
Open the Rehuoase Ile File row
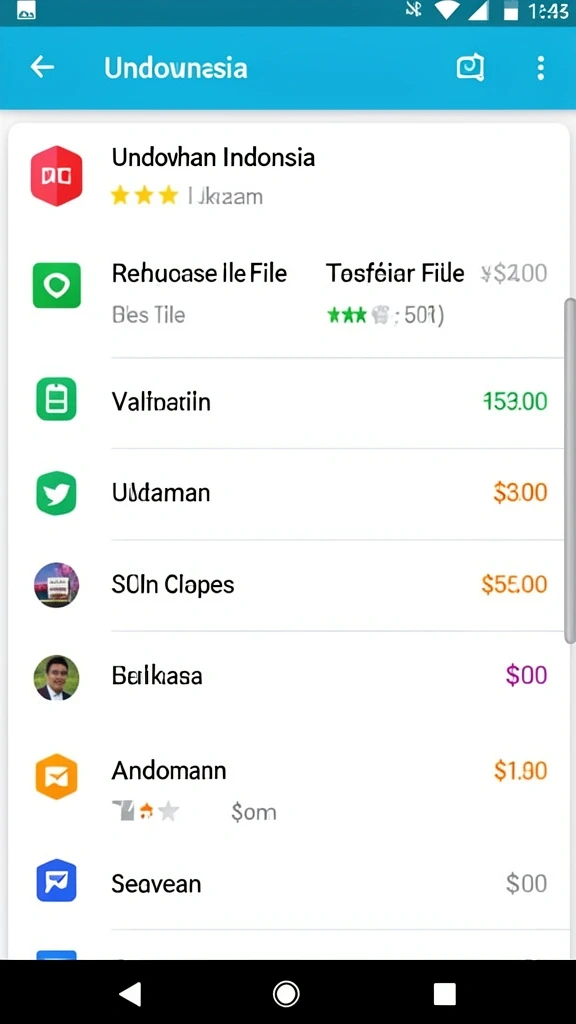point(287,292)
